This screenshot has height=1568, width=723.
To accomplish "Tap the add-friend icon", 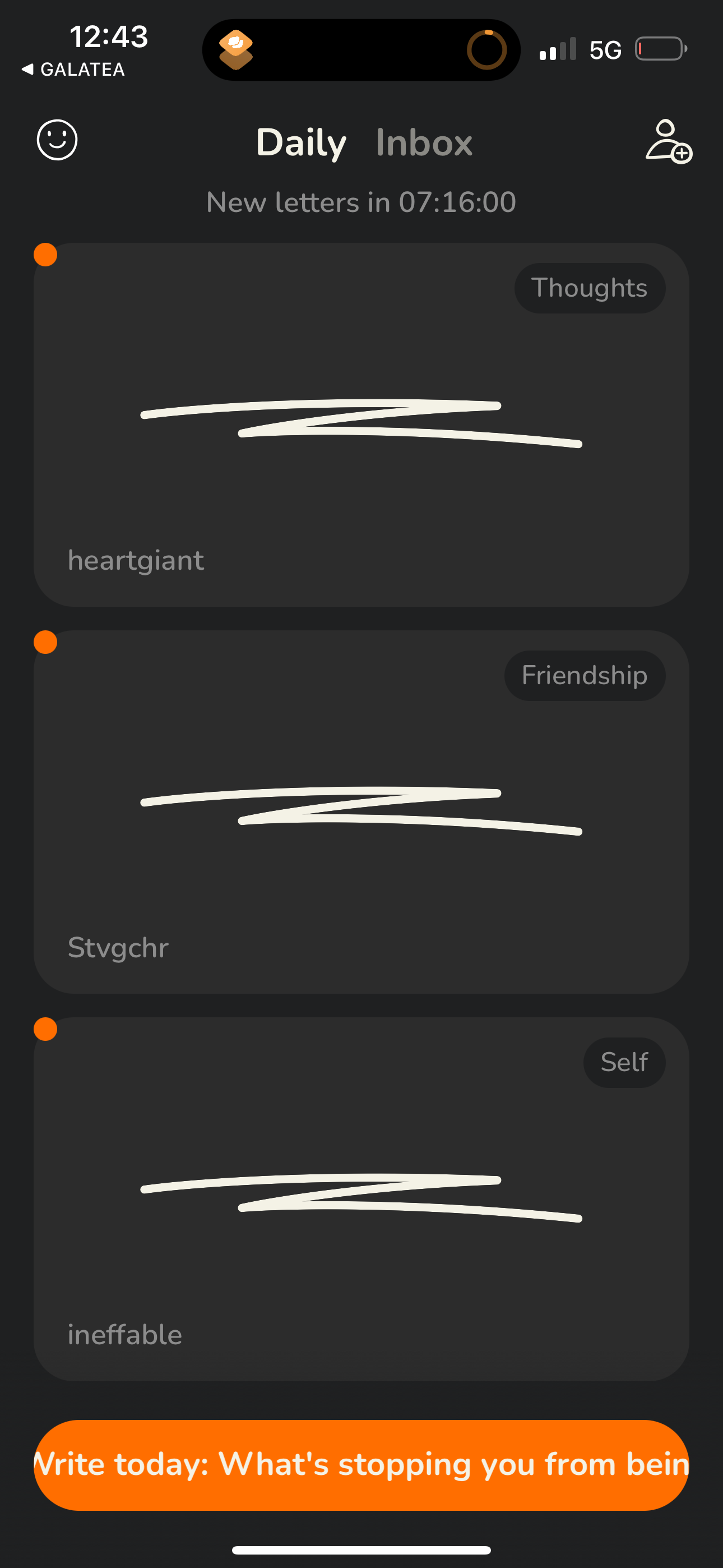I will pyautogui.click(x=667, y=141).
